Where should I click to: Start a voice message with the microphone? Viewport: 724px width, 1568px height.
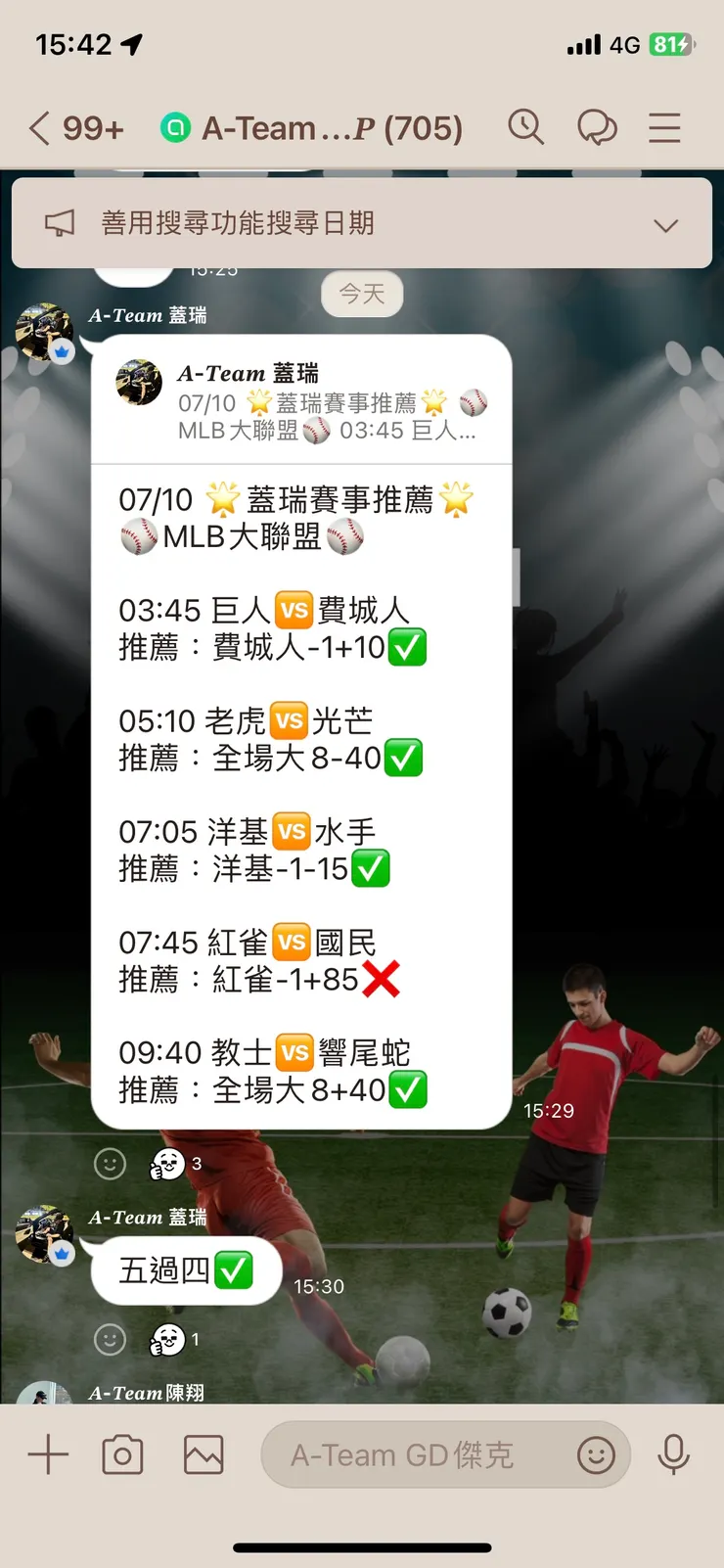[x=675, y=1454]
